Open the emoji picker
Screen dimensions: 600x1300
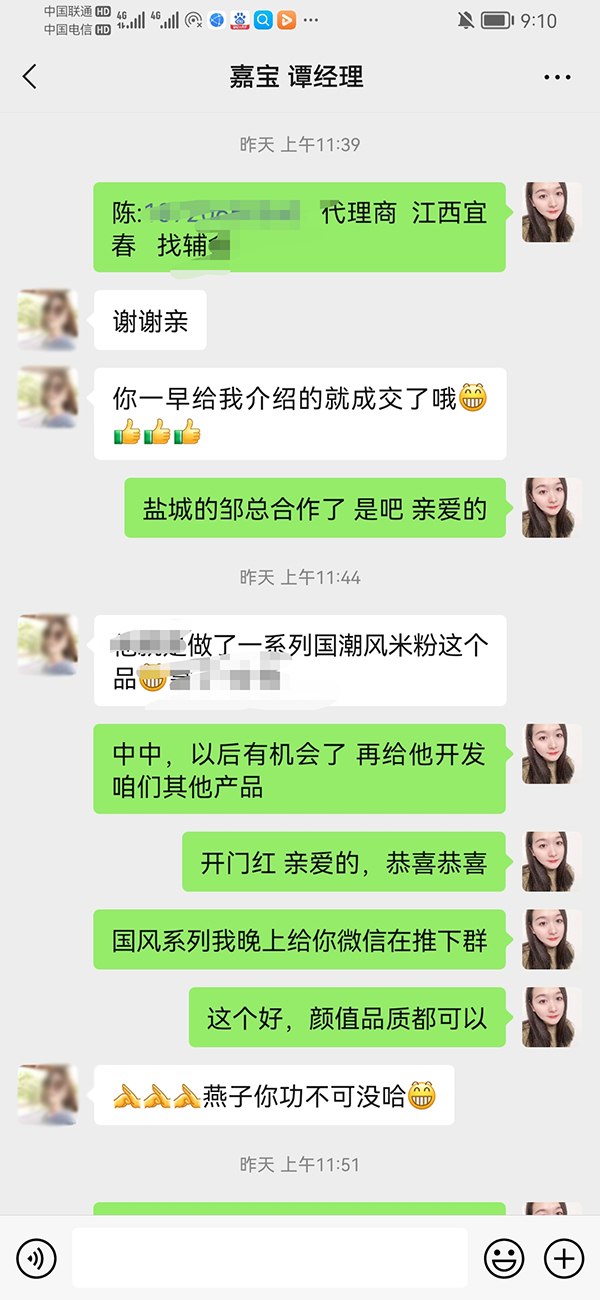tap(504, 1258)
